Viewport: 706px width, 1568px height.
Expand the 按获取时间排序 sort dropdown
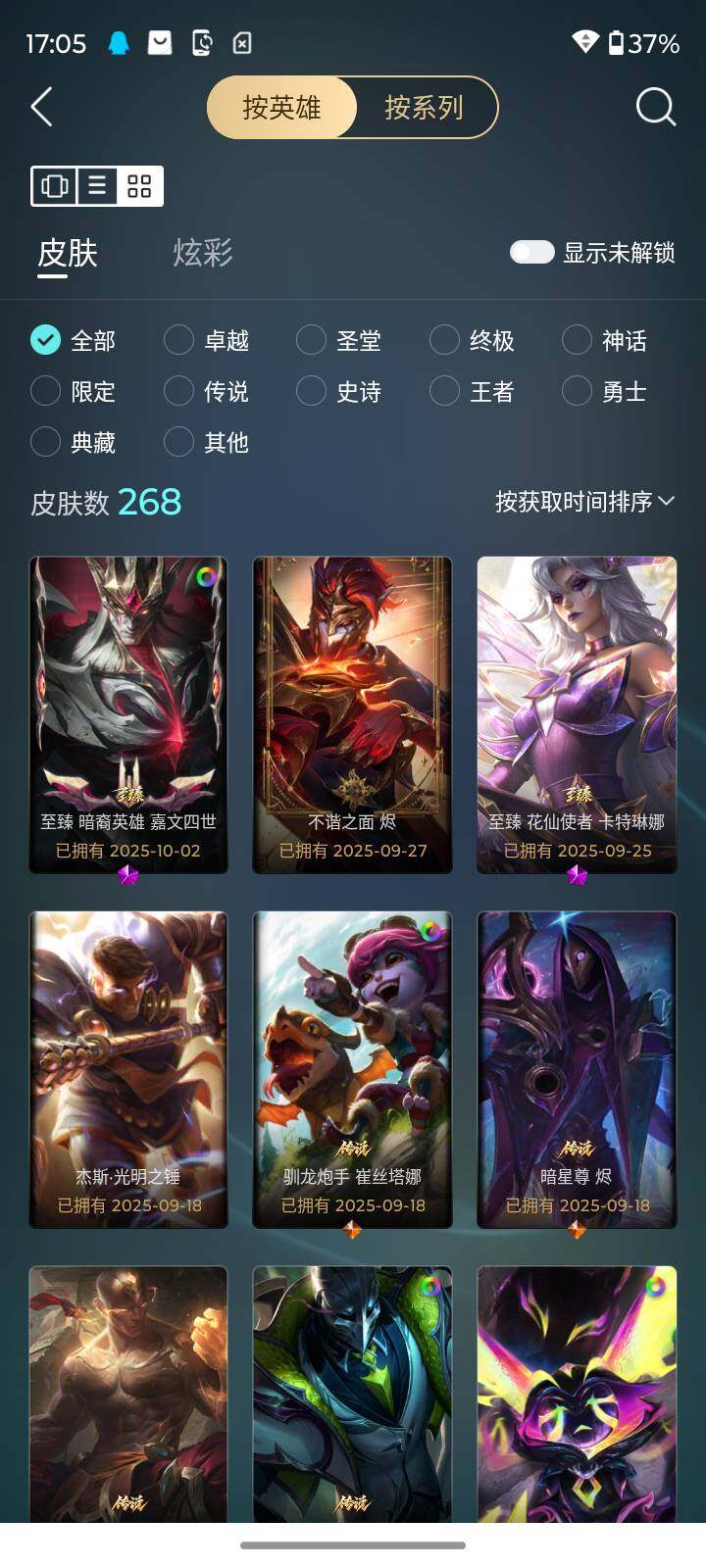click(x=585, y=502)
